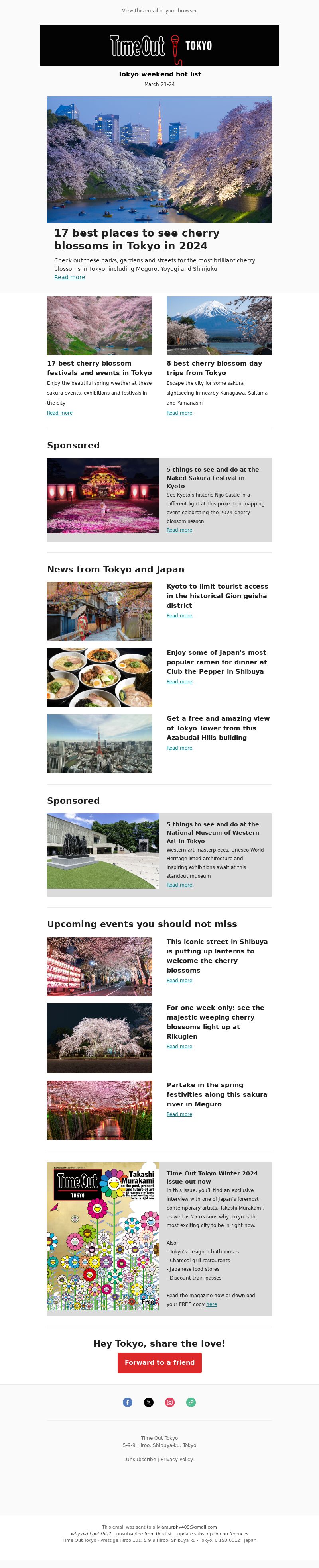Read more on cherry blossom festivals and events
This screenshot has height=1568, width=319.
tap(60, 413)
